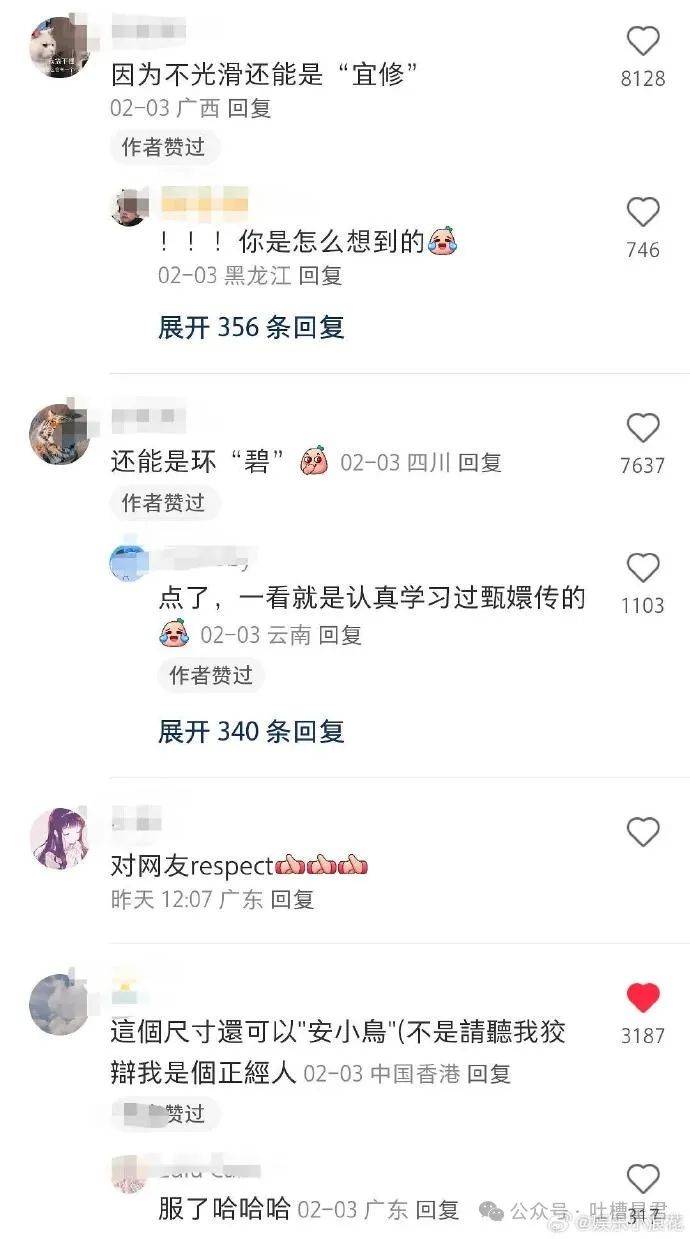Reply to the 黑龙江 comment "你是怎么想到的"
Image resolution: width=690 pixels, height=1239 pixels.
coord(320,275)
